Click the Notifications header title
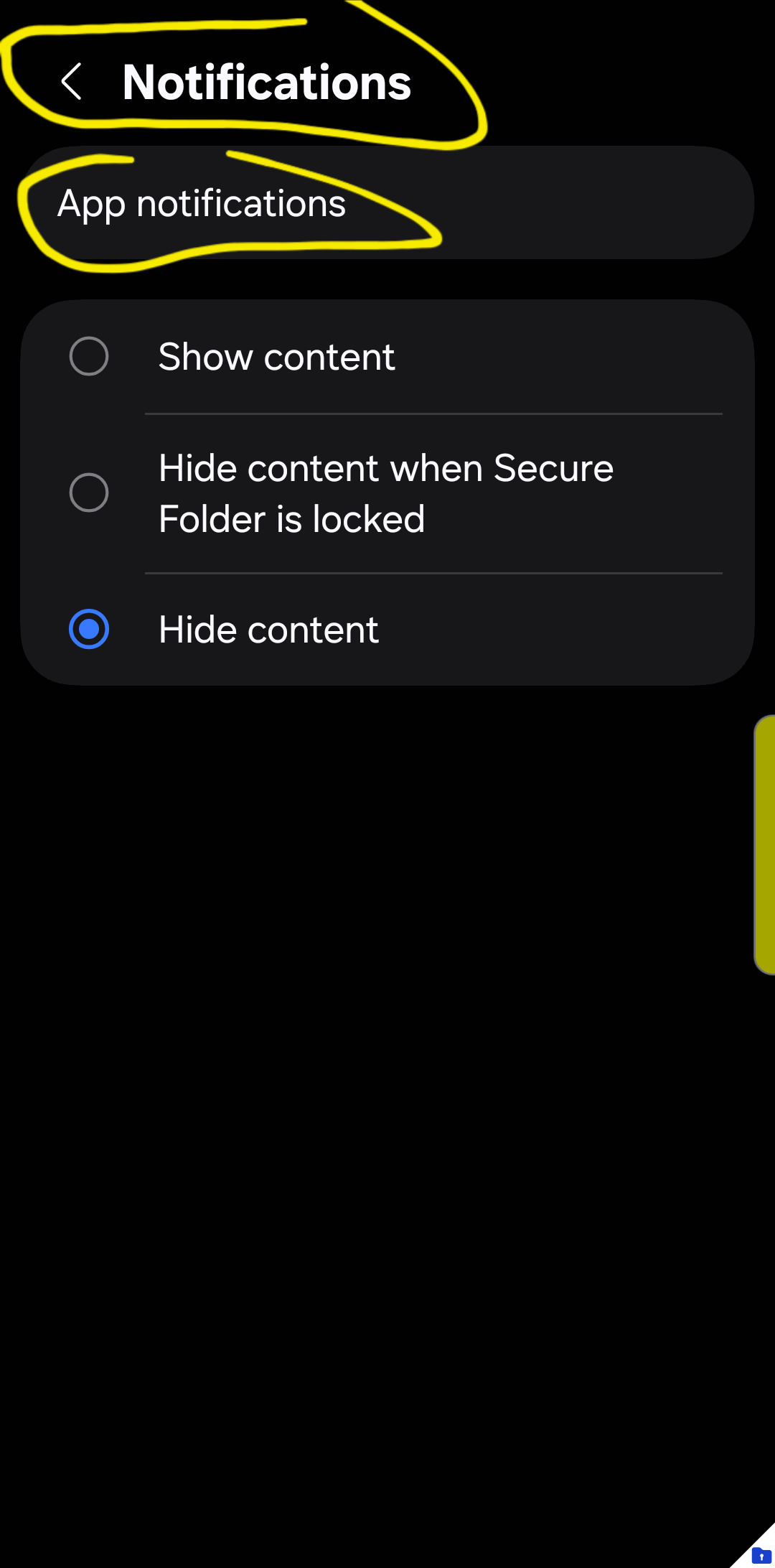 (x=266, y=81)
